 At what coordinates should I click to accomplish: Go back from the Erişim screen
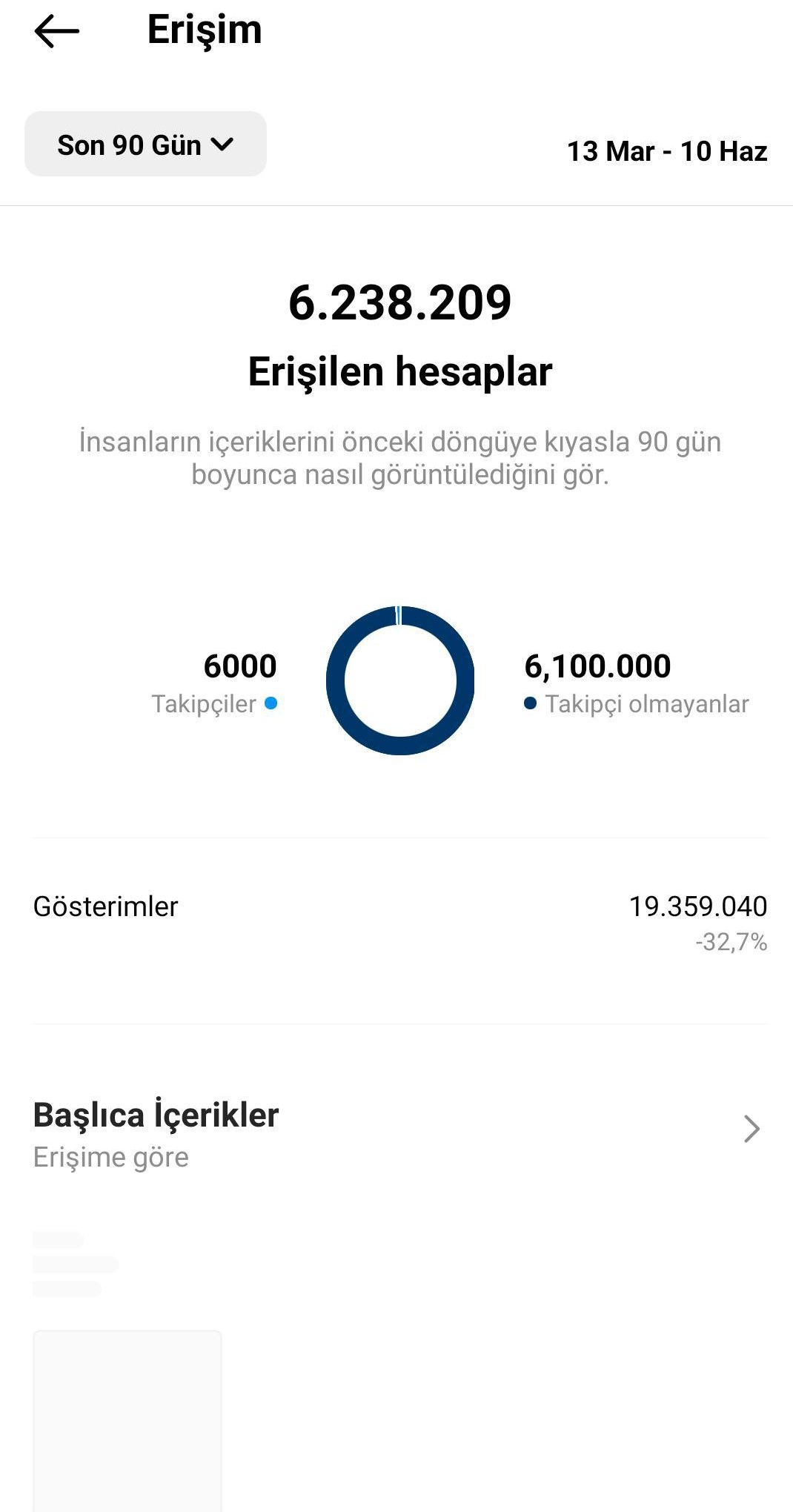coord(56,31)
